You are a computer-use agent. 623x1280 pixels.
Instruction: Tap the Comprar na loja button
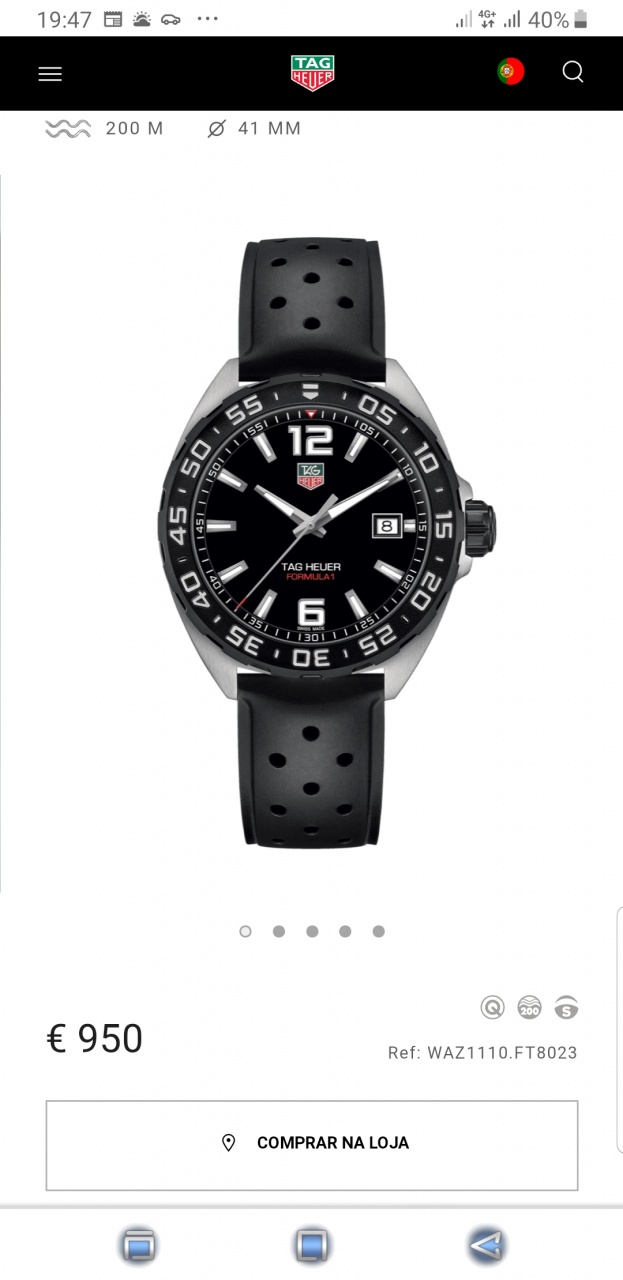pos(312,1145)
